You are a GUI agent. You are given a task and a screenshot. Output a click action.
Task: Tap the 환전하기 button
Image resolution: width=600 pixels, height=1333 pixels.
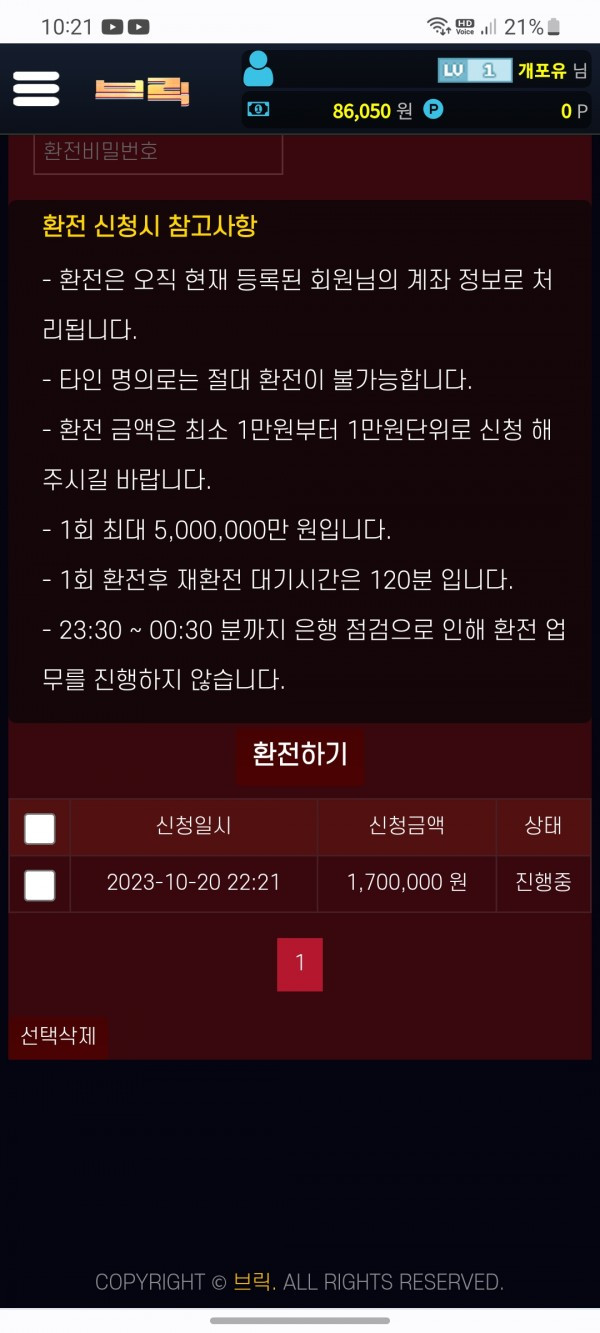(300, 754)
